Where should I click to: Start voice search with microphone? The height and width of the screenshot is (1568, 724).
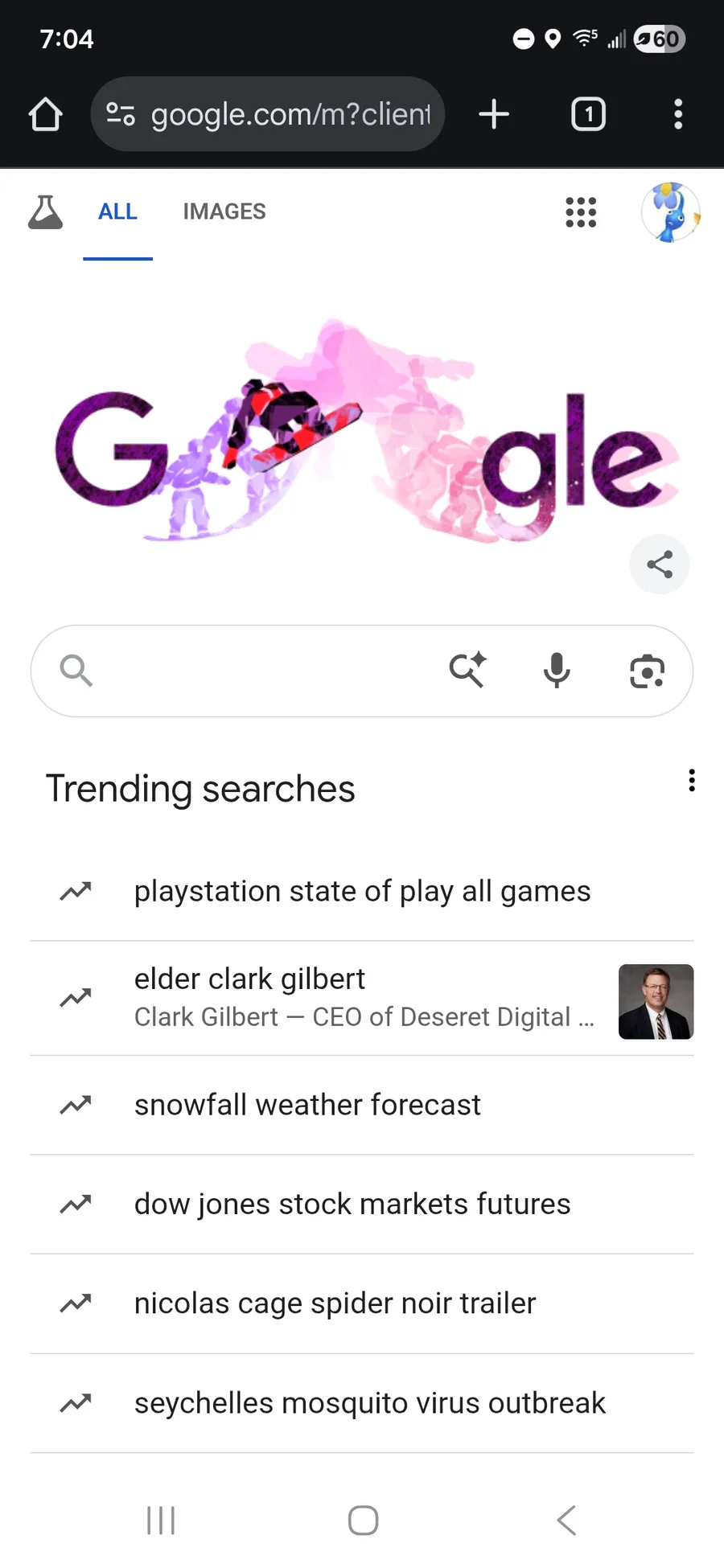pos(556,670)
